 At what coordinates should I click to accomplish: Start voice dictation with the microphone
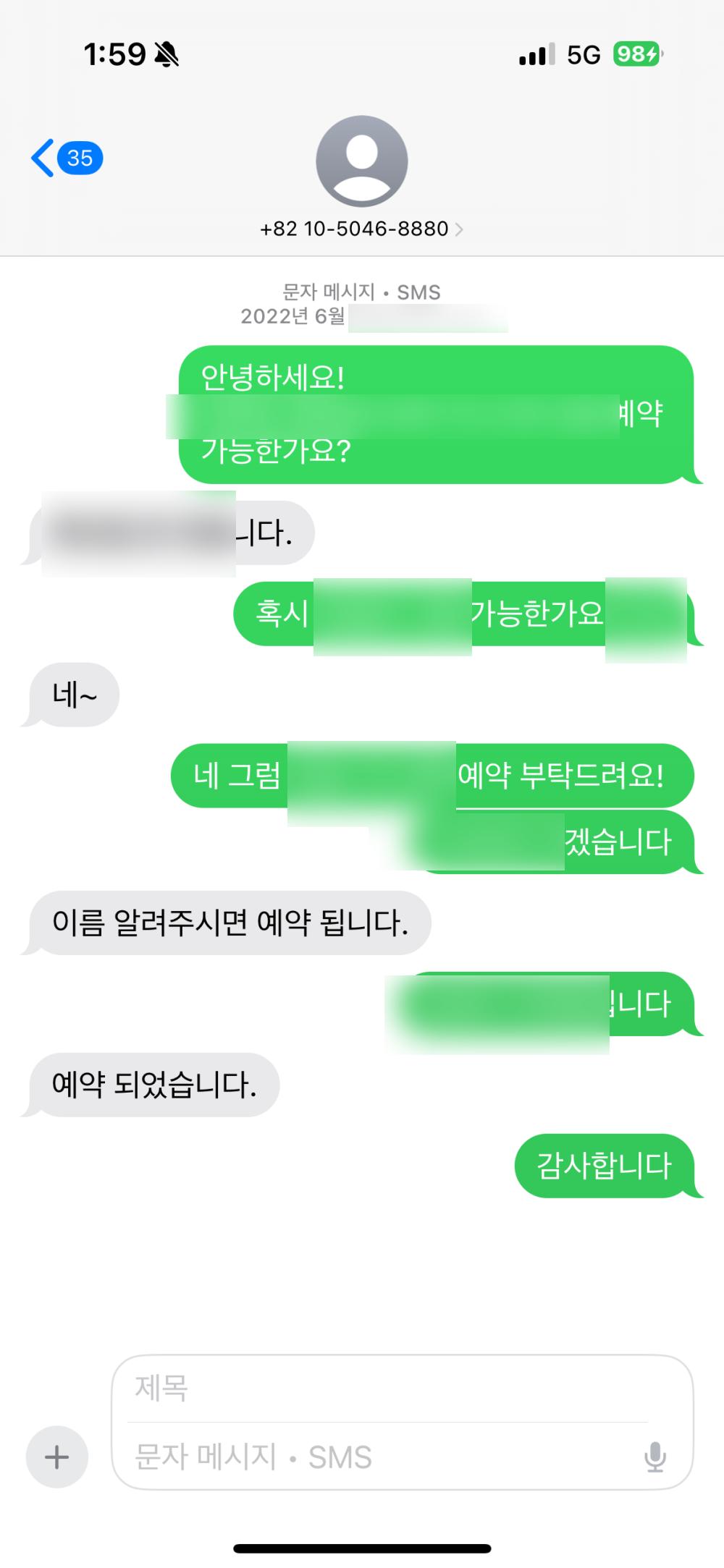click(x=655, y=1457)
